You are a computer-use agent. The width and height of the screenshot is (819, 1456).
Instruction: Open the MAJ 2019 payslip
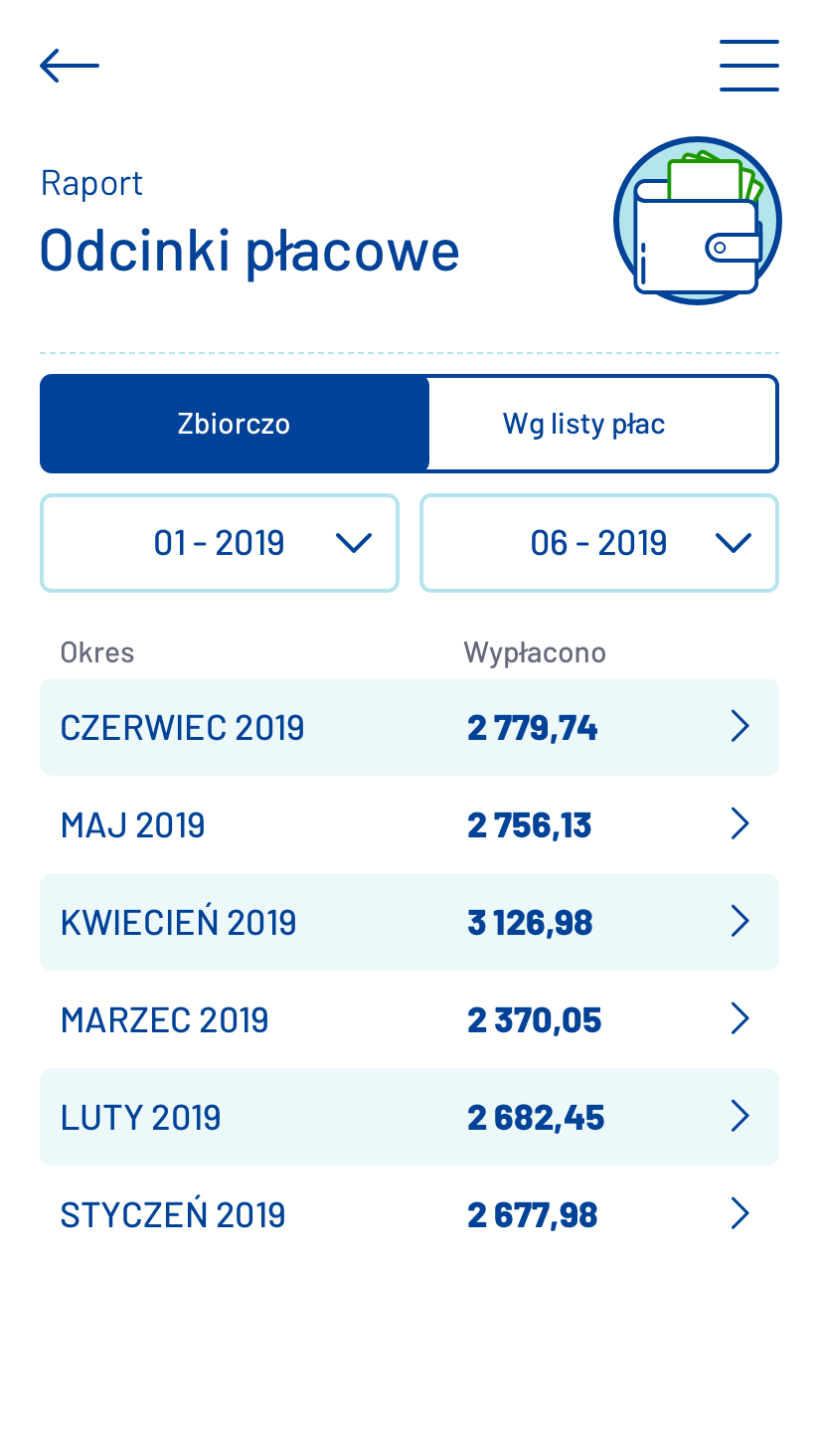click(409, 824)
